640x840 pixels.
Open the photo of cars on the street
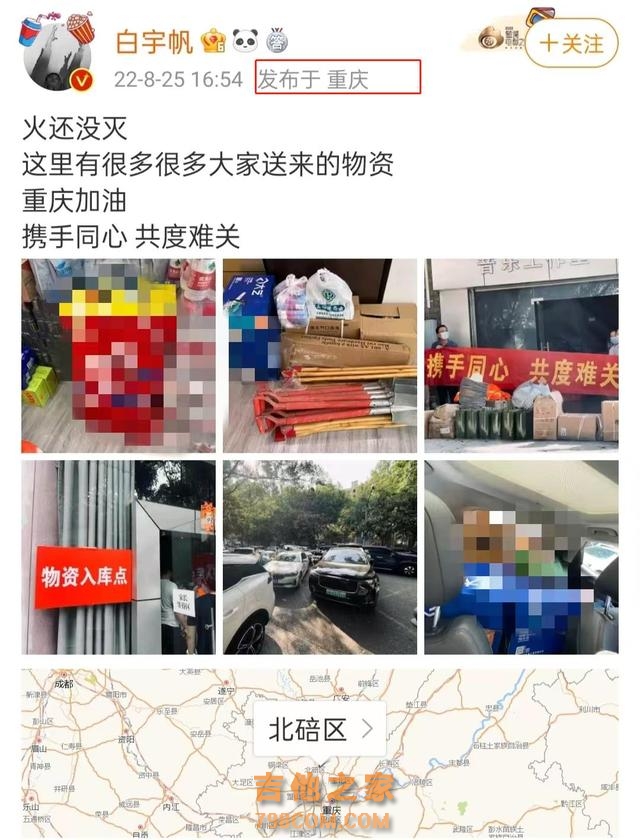click(320, 557)
